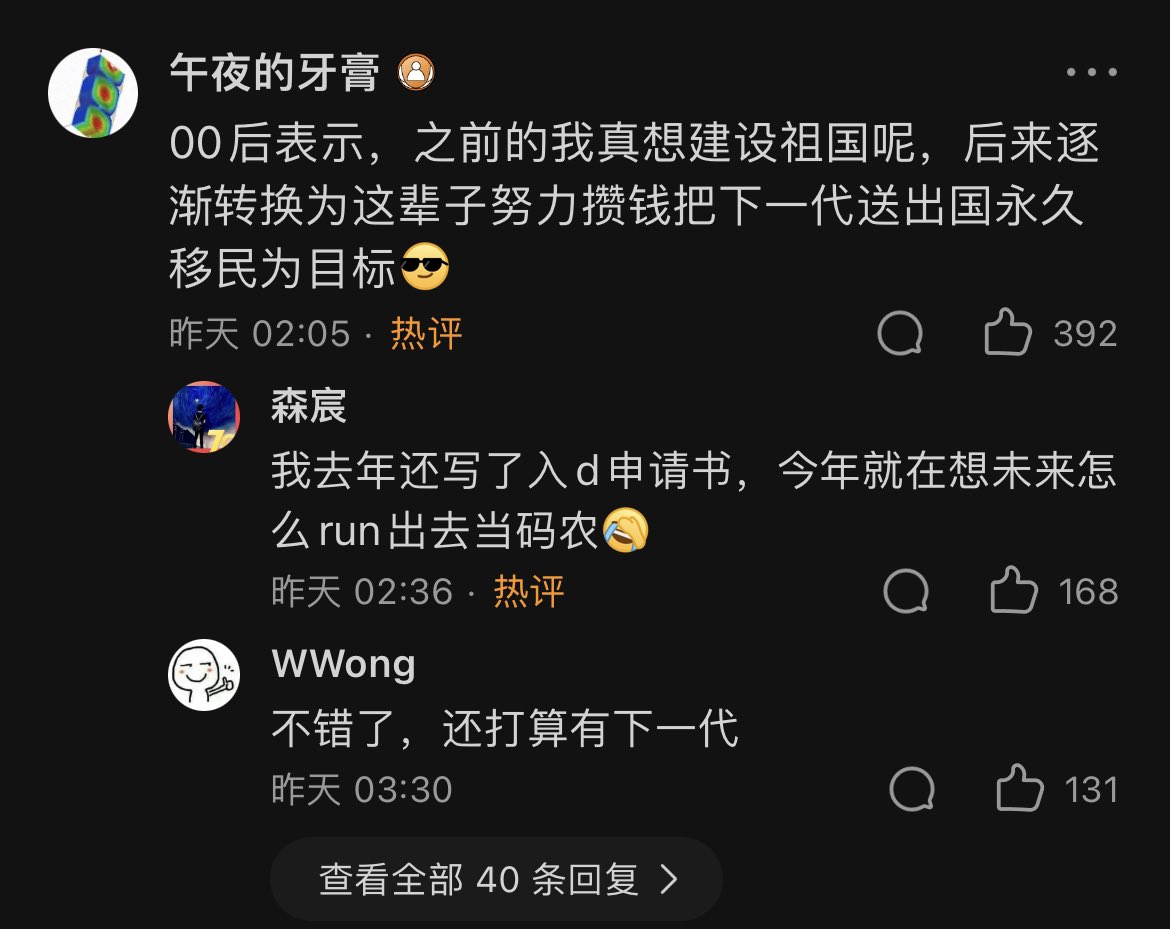Like 午夜的牙膏's comment
The width and height of the screenshot is (1170, 929).
[x=1007, y=333]
